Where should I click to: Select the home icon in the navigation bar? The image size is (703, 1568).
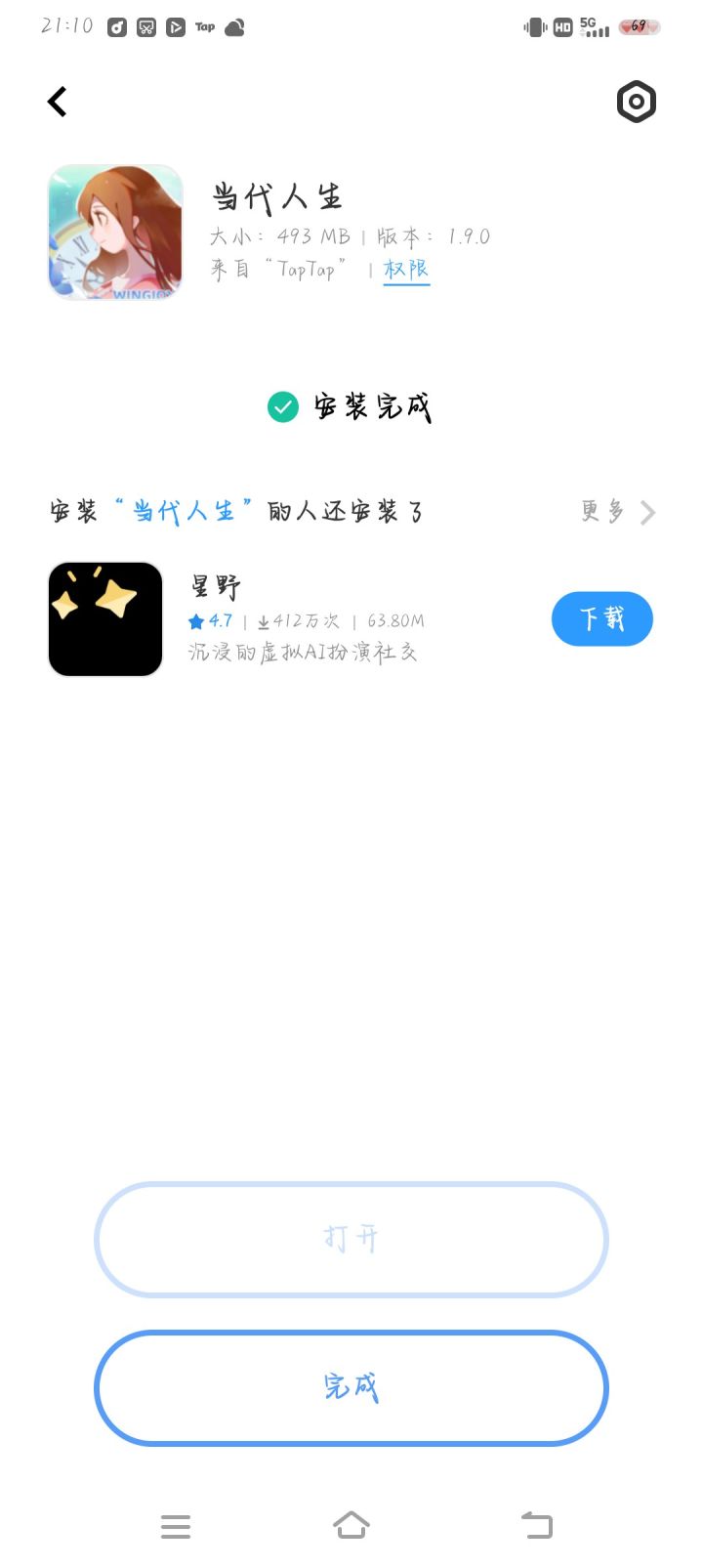tap(351, 1524)
